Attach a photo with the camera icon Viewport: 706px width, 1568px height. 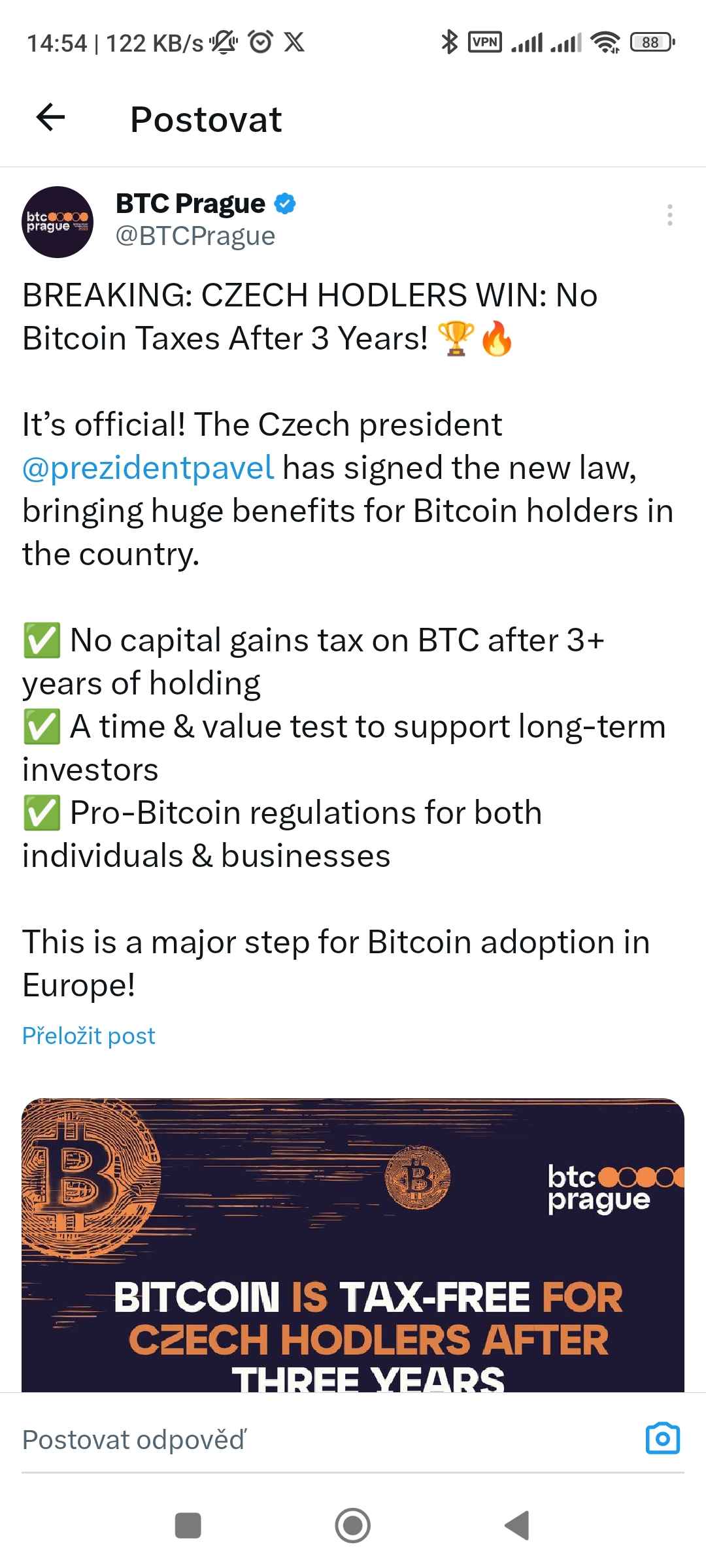662,1439
